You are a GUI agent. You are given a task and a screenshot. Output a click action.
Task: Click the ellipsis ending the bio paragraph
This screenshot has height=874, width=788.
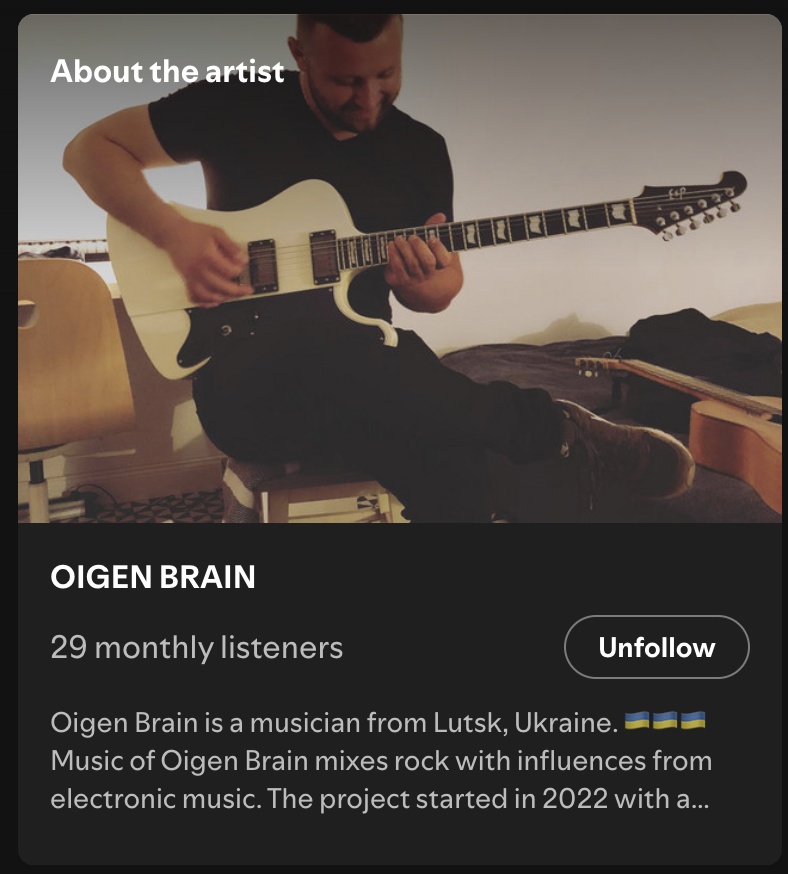pos(700,802)
